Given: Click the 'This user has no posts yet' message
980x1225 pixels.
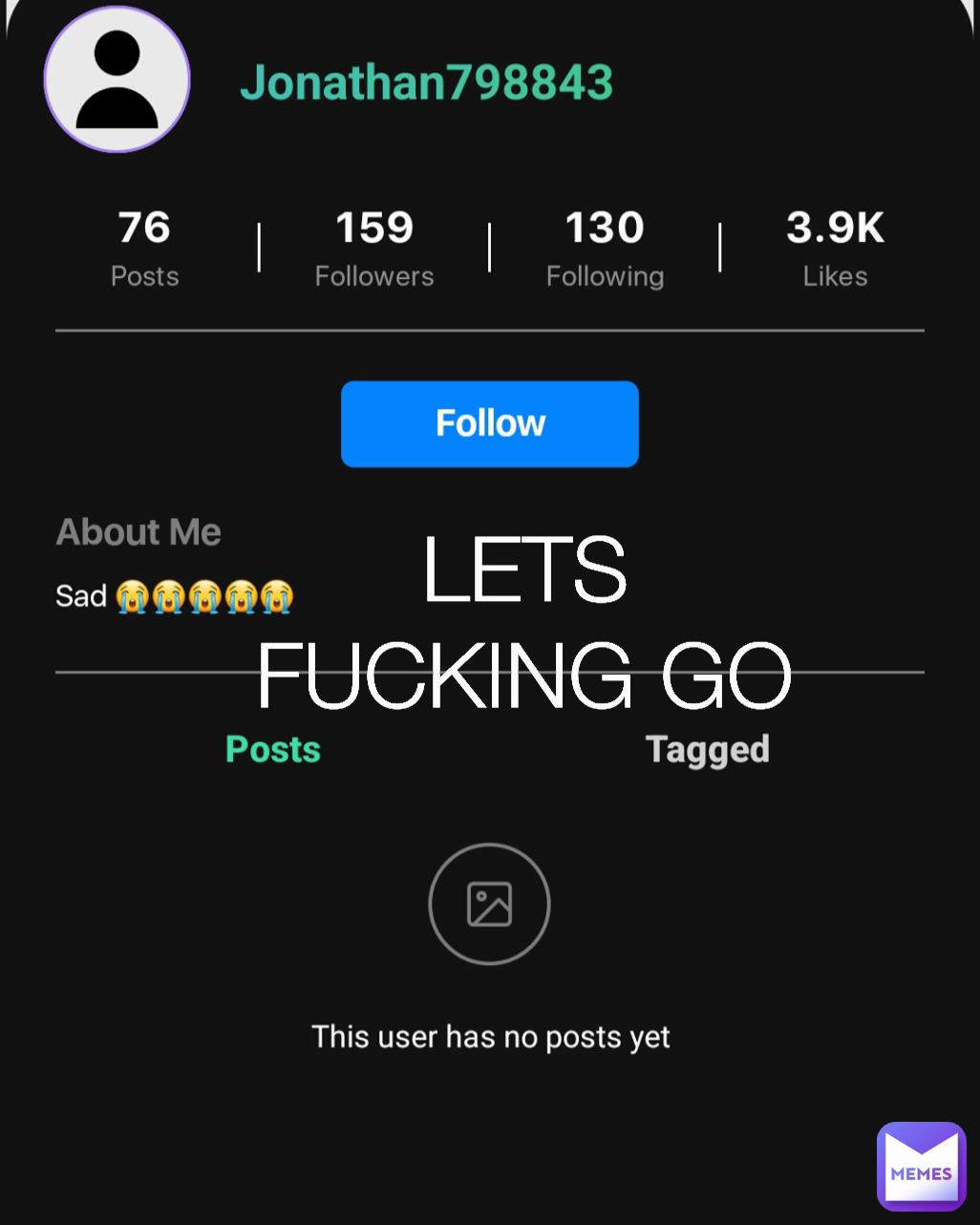Looking at the screenshot, I should 490,1036.
